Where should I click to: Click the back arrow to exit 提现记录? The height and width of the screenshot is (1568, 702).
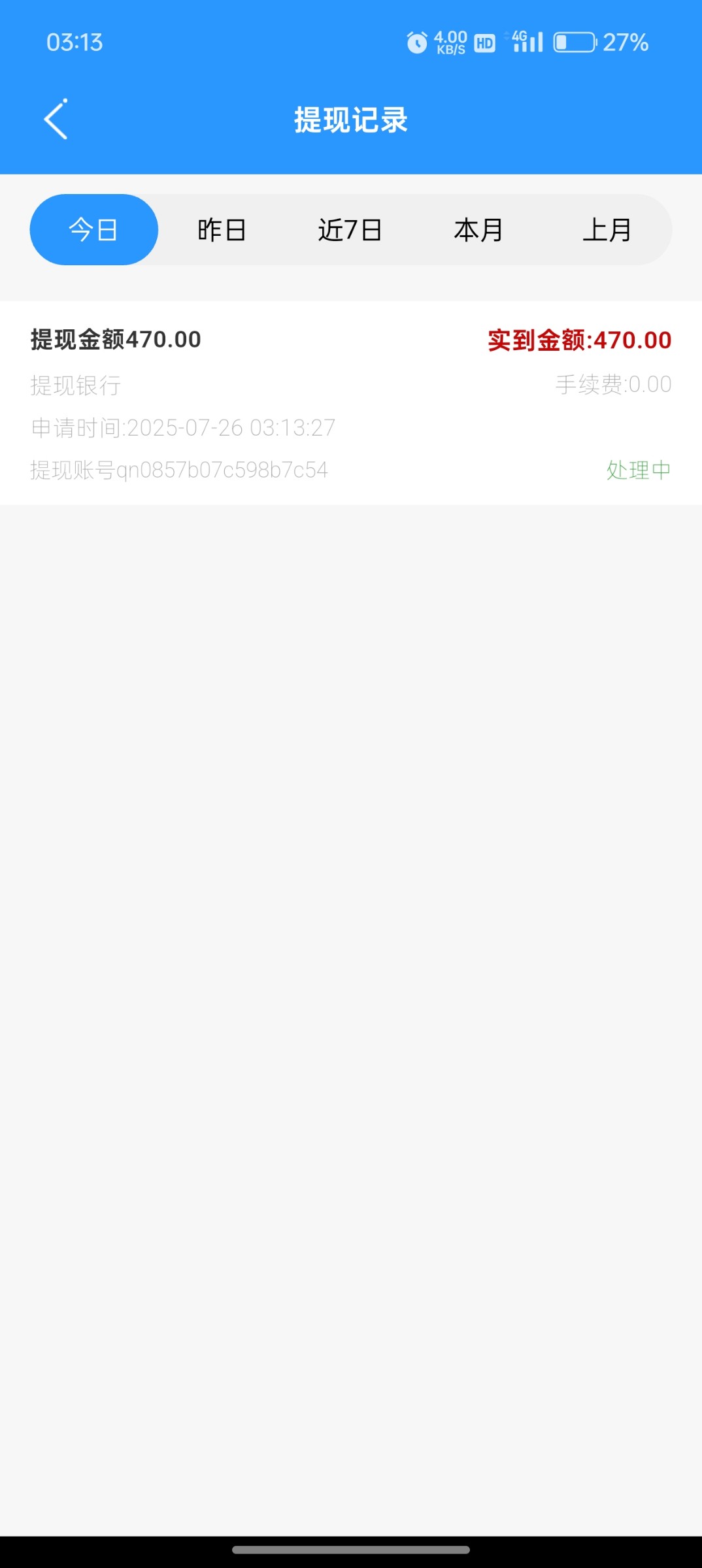pyautogui.click(x=56, y=120)
